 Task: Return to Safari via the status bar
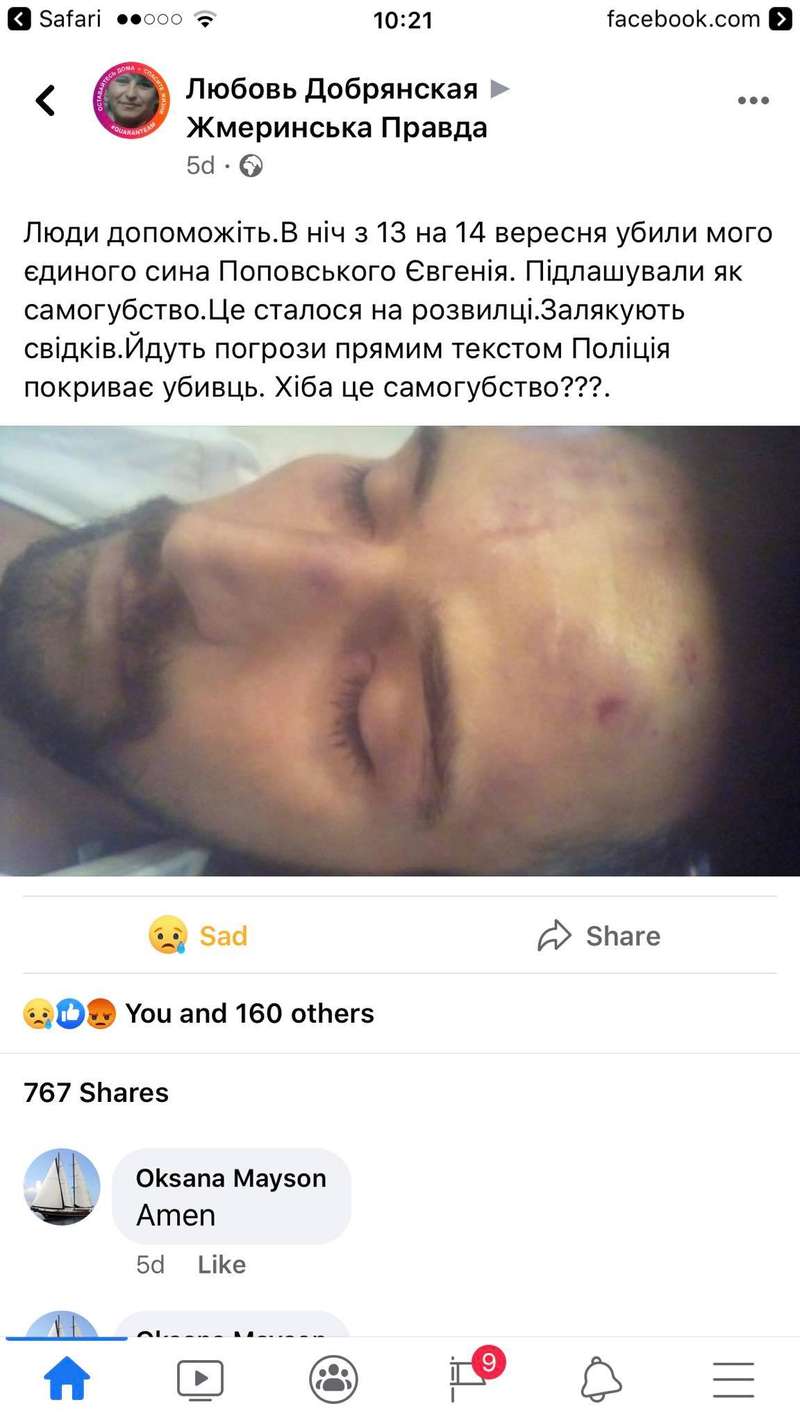click(x=48, y=19)
